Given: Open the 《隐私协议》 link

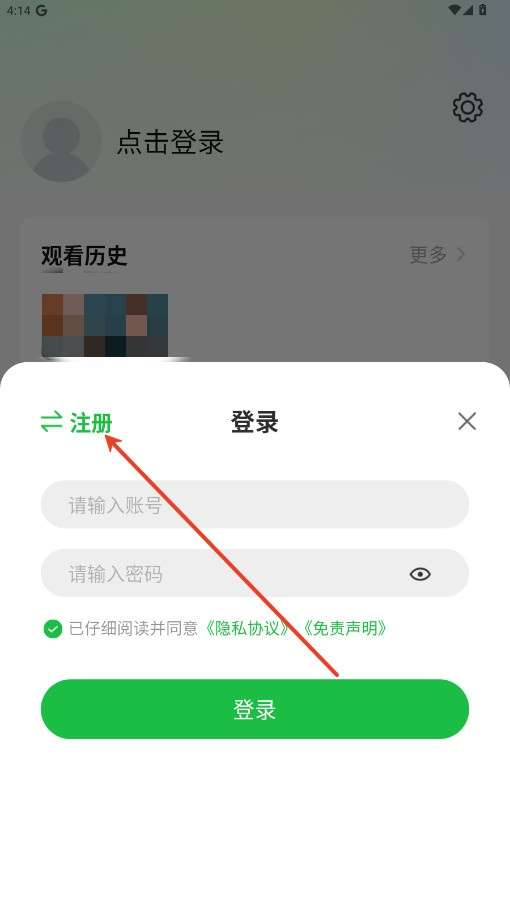Looking at the screenshot, I should pyautogui.click(x=248, y=628).
